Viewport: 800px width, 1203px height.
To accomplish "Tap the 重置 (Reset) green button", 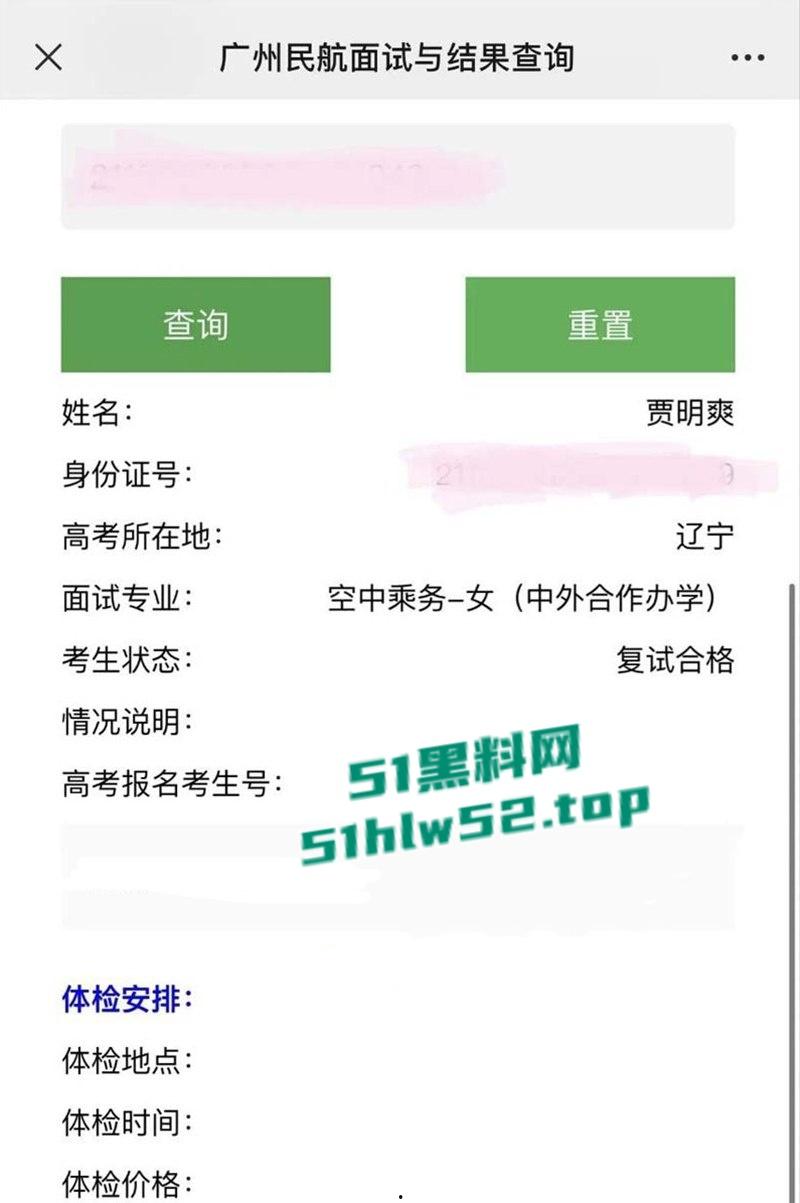I will [x=600, y=325].
